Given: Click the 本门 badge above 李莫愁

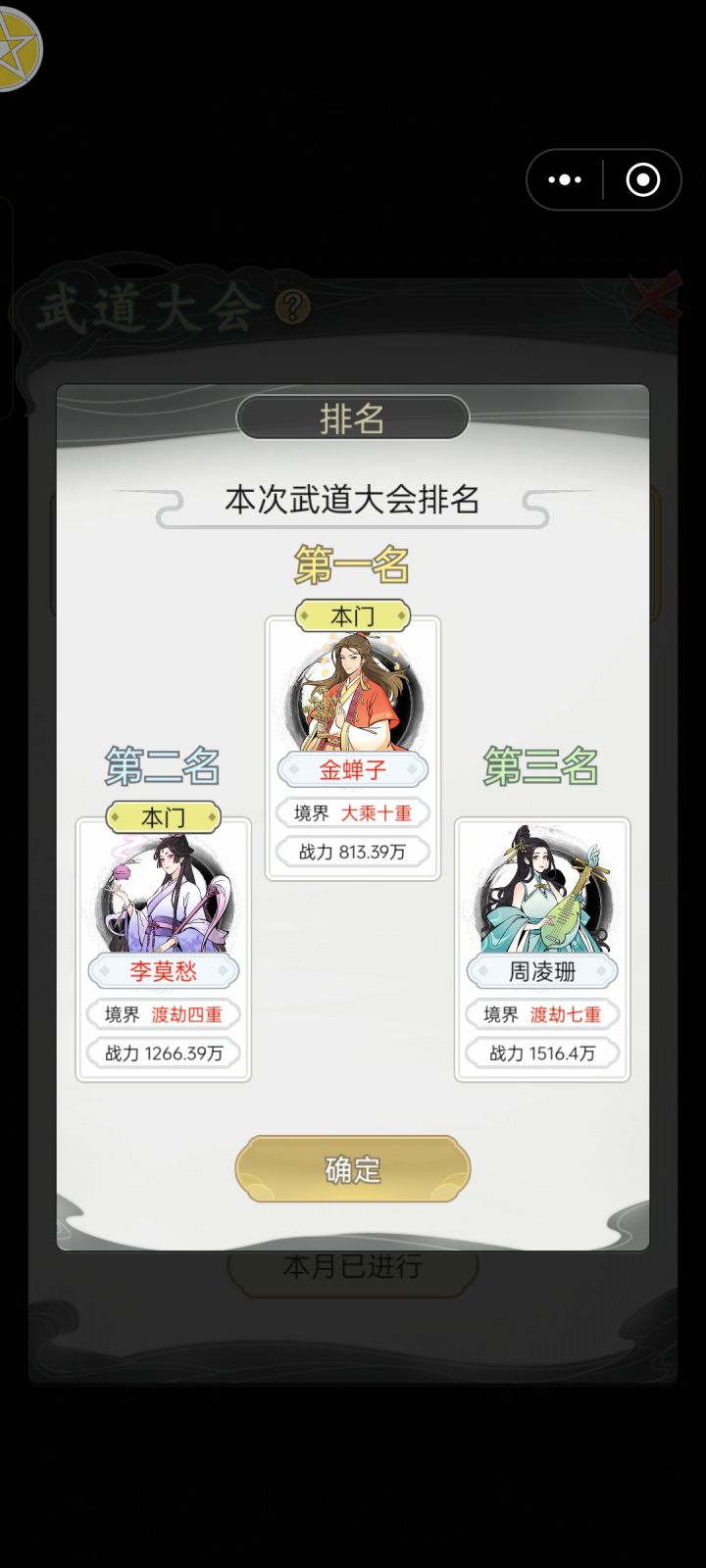Looking at the screenshot, I should (x=162, y=817).
